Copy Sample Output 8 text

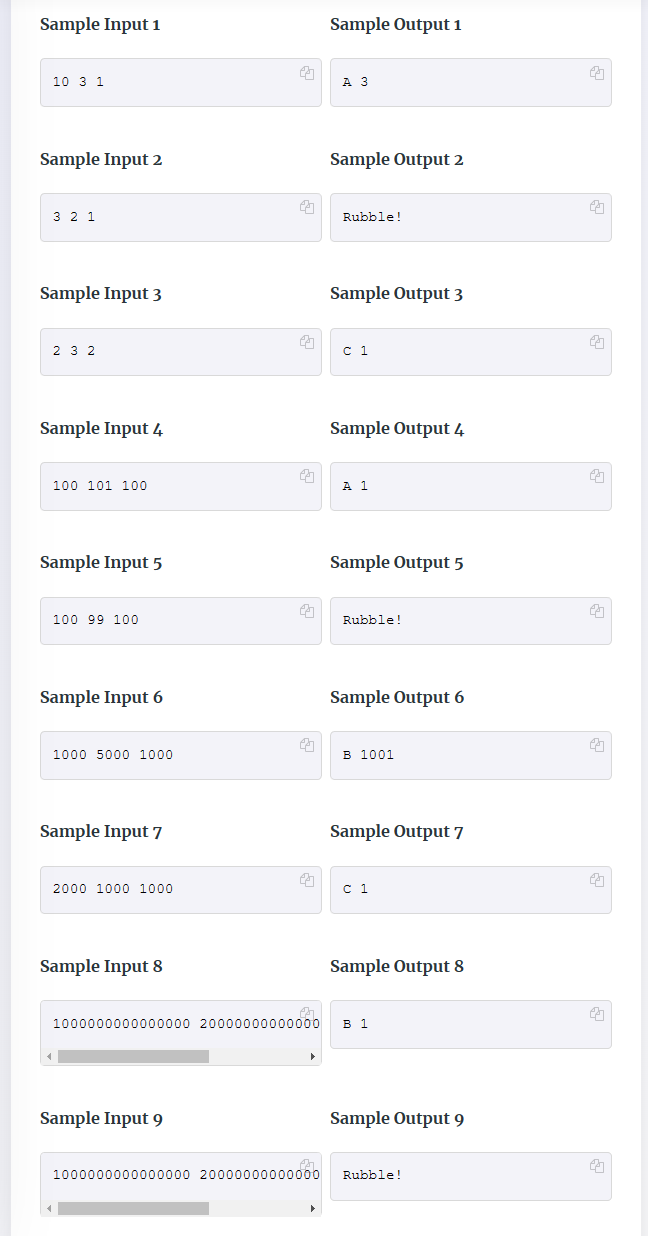pyautogui.click(x=597, y=1014)
